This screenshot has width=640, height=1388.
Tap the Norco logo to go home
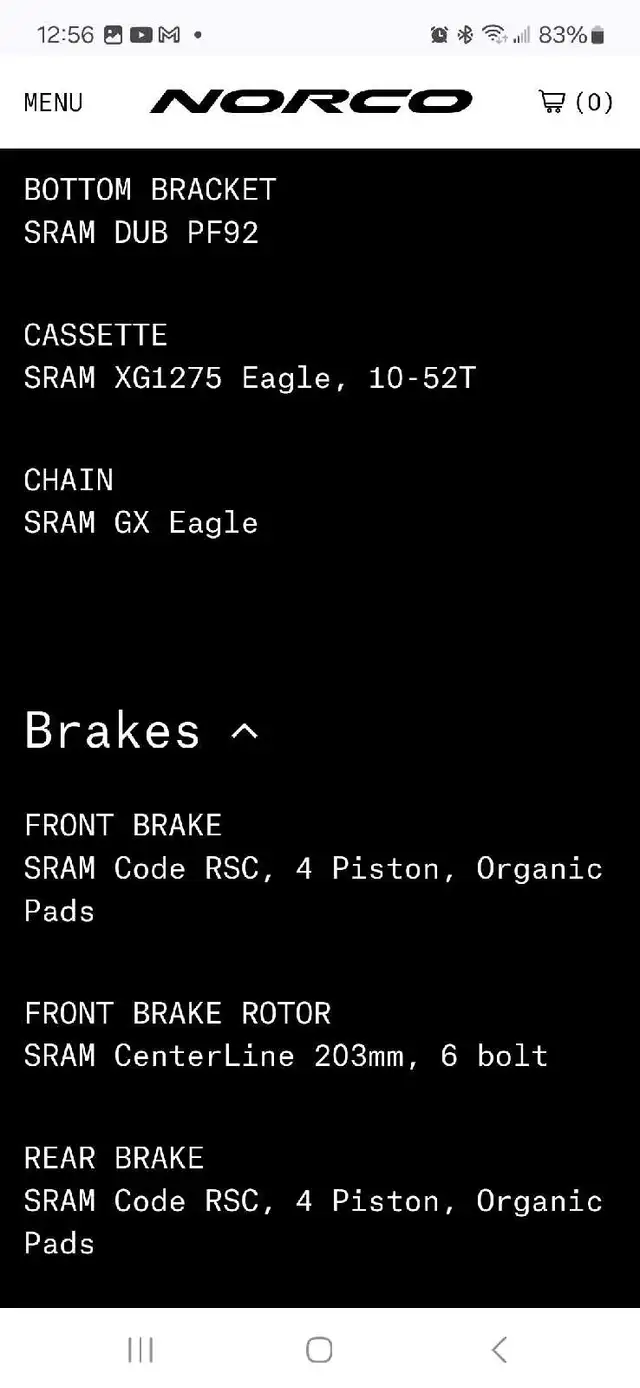click(311, 101)
